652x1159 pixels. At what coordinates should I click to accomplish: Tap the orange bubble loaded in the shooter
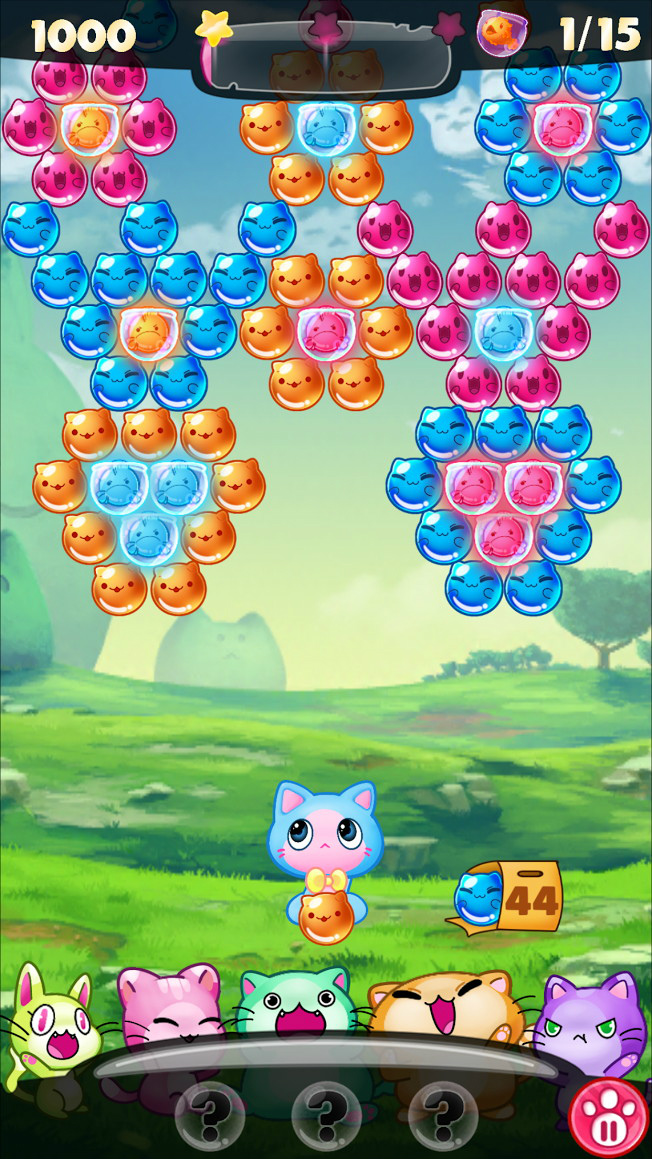(326, 917)
